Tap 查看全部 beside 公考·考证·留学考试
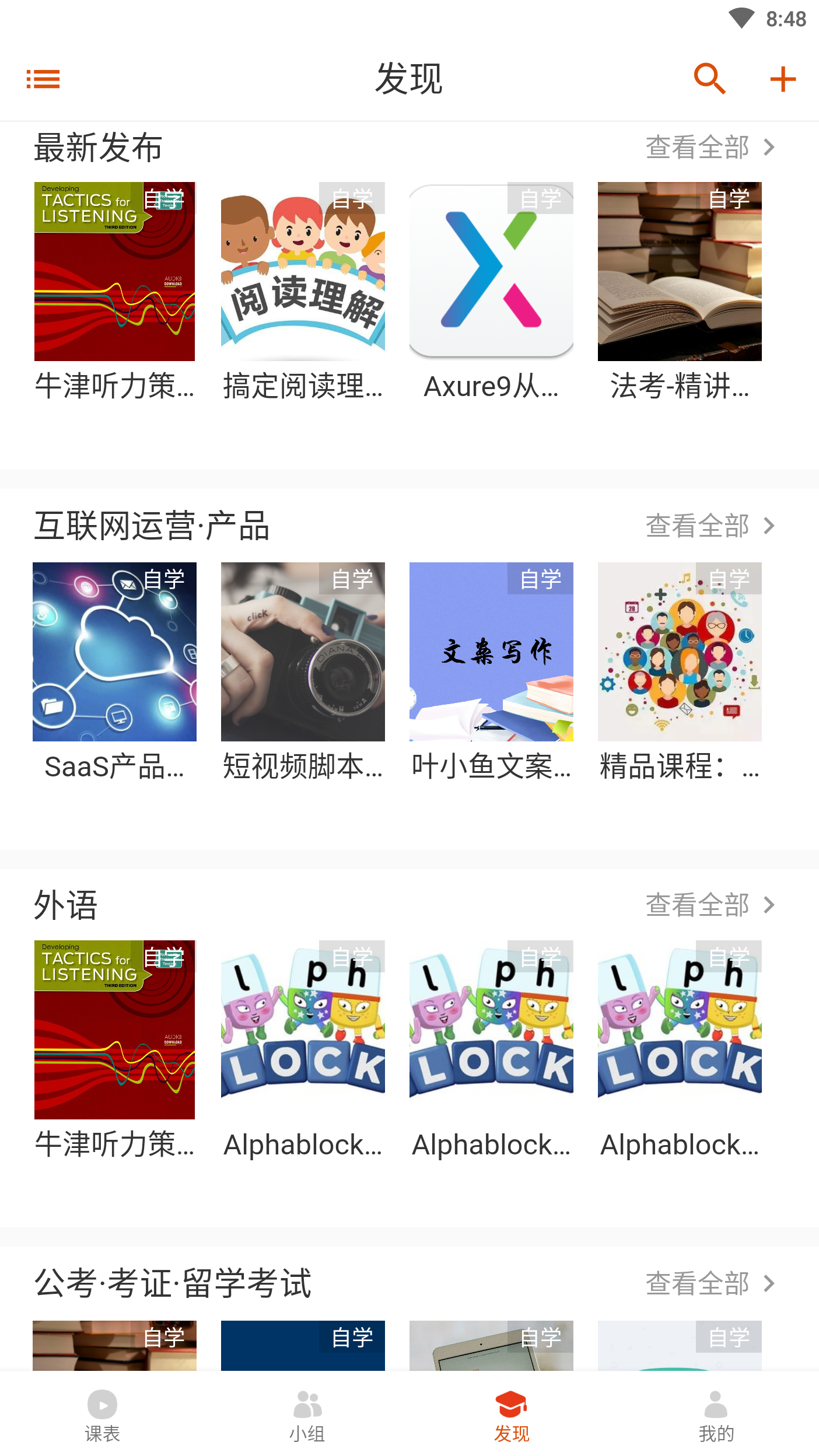The image size is (819, 1456). pos(696,1283)
